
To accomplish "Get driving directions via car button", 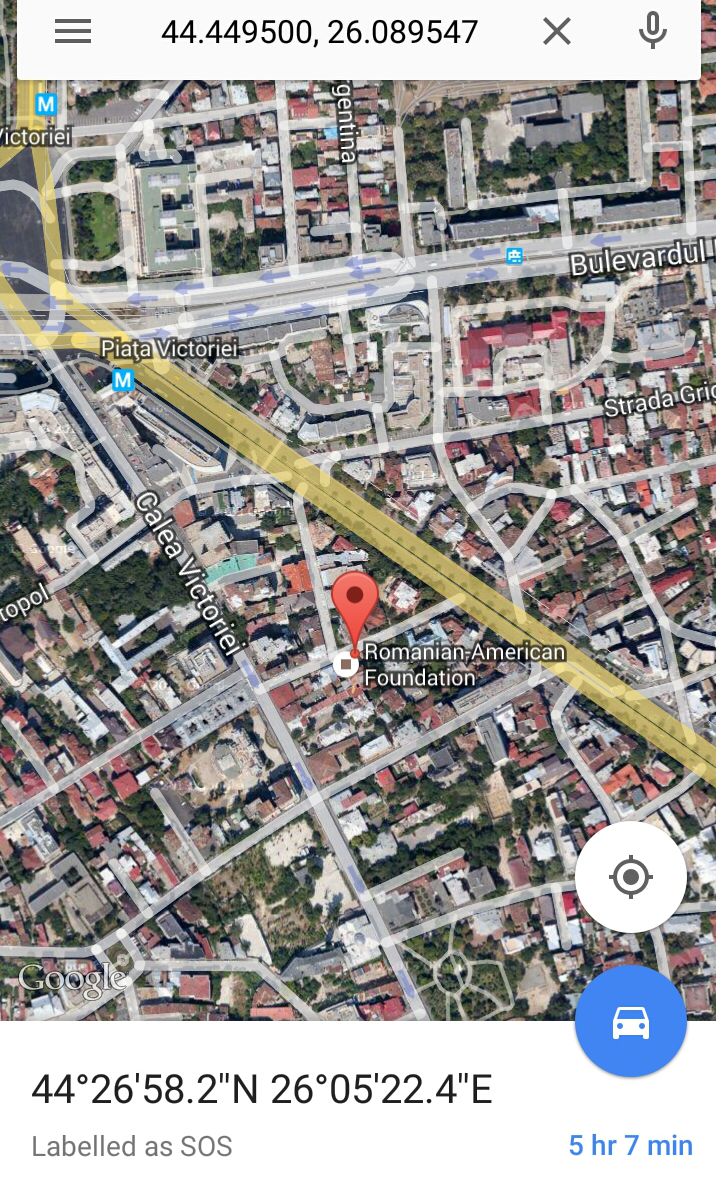I will pos(631,1021).
